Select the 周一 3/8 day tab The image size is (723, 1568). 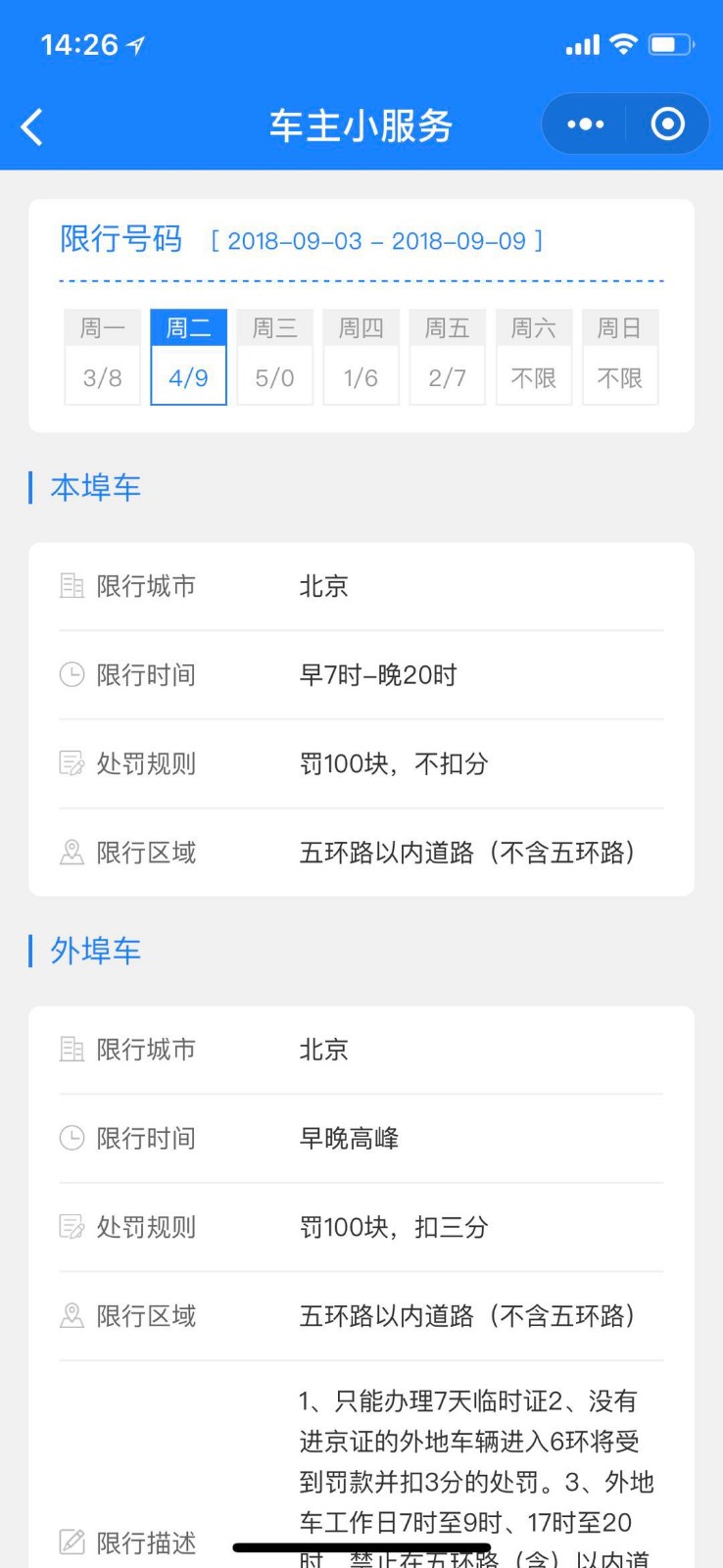point(103,357)
